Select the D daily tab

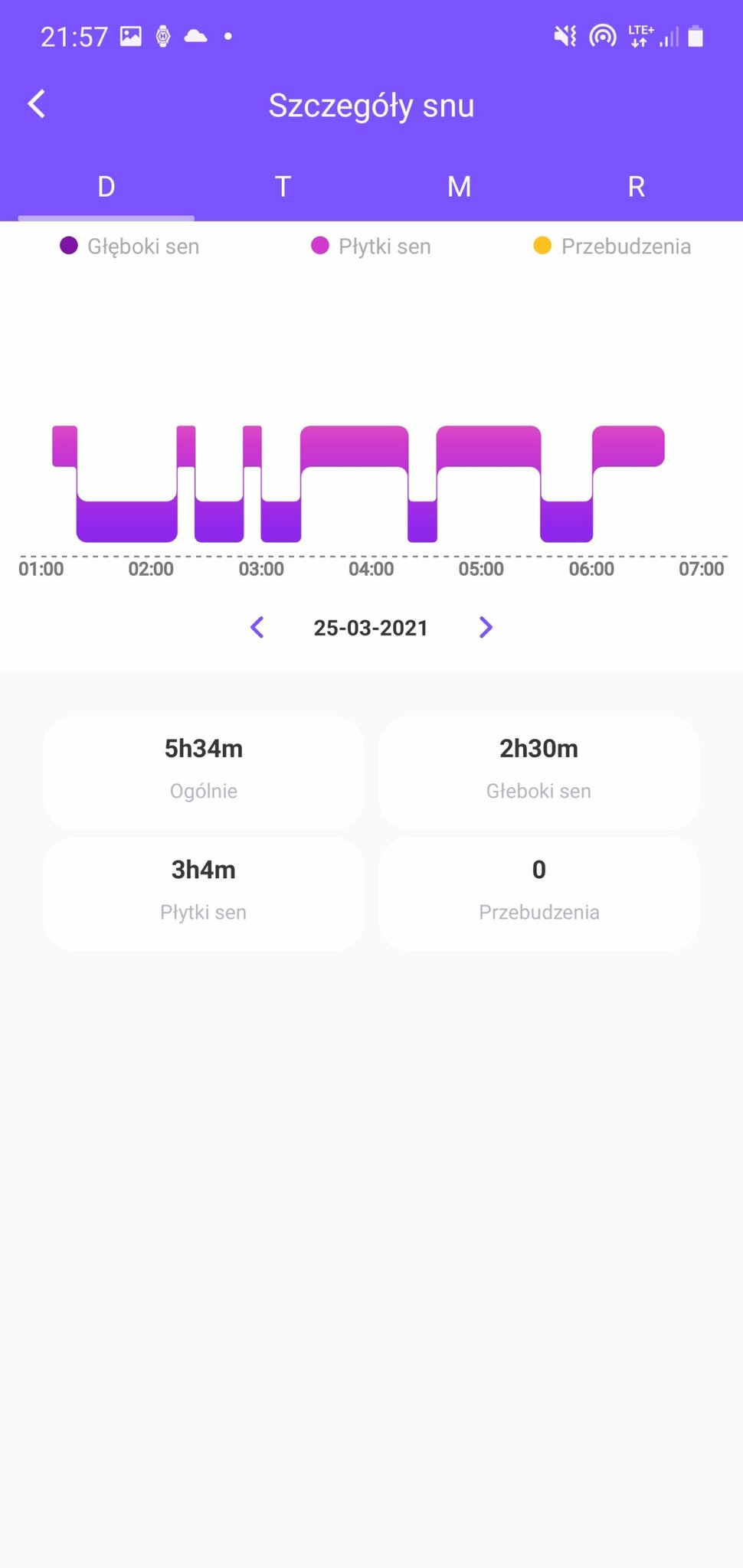coord(106,187)
